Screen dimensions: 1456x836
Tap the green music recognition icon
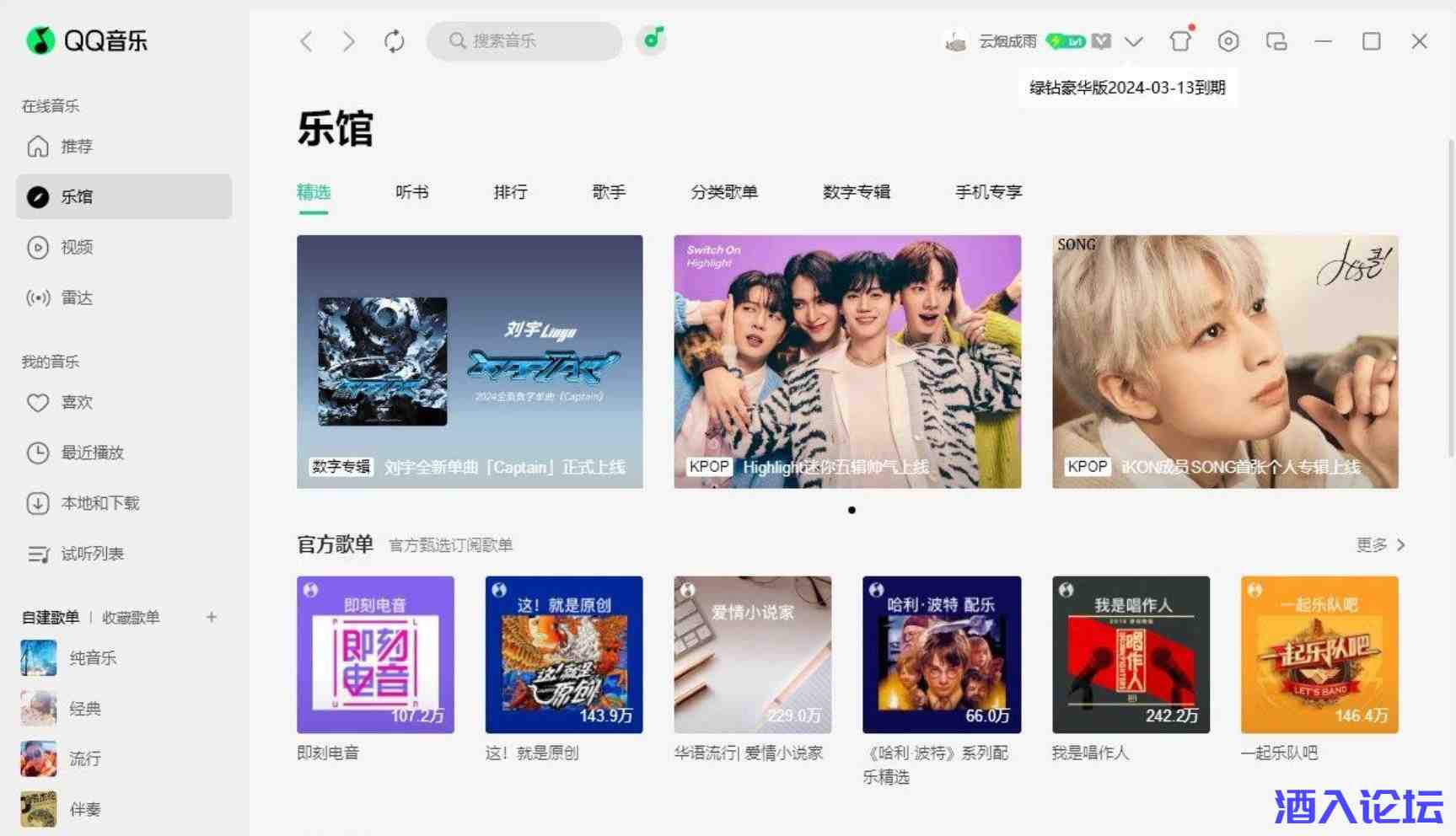[652, 40]
